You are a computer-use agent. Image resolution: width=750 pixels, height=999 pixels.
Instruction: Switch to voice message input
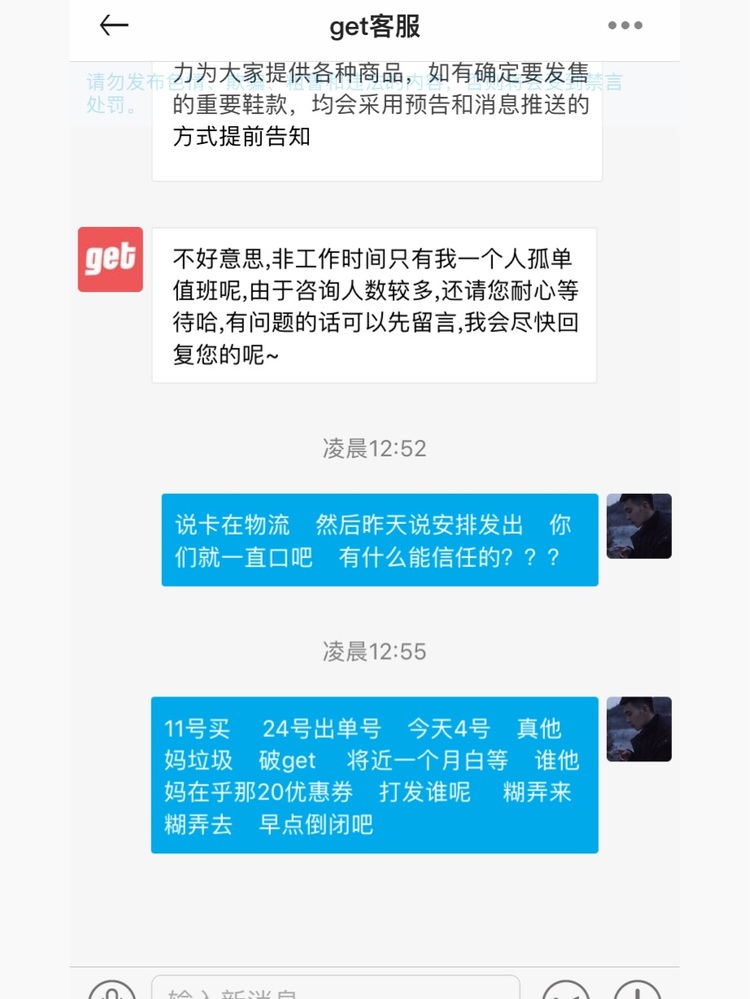[111, 990]
